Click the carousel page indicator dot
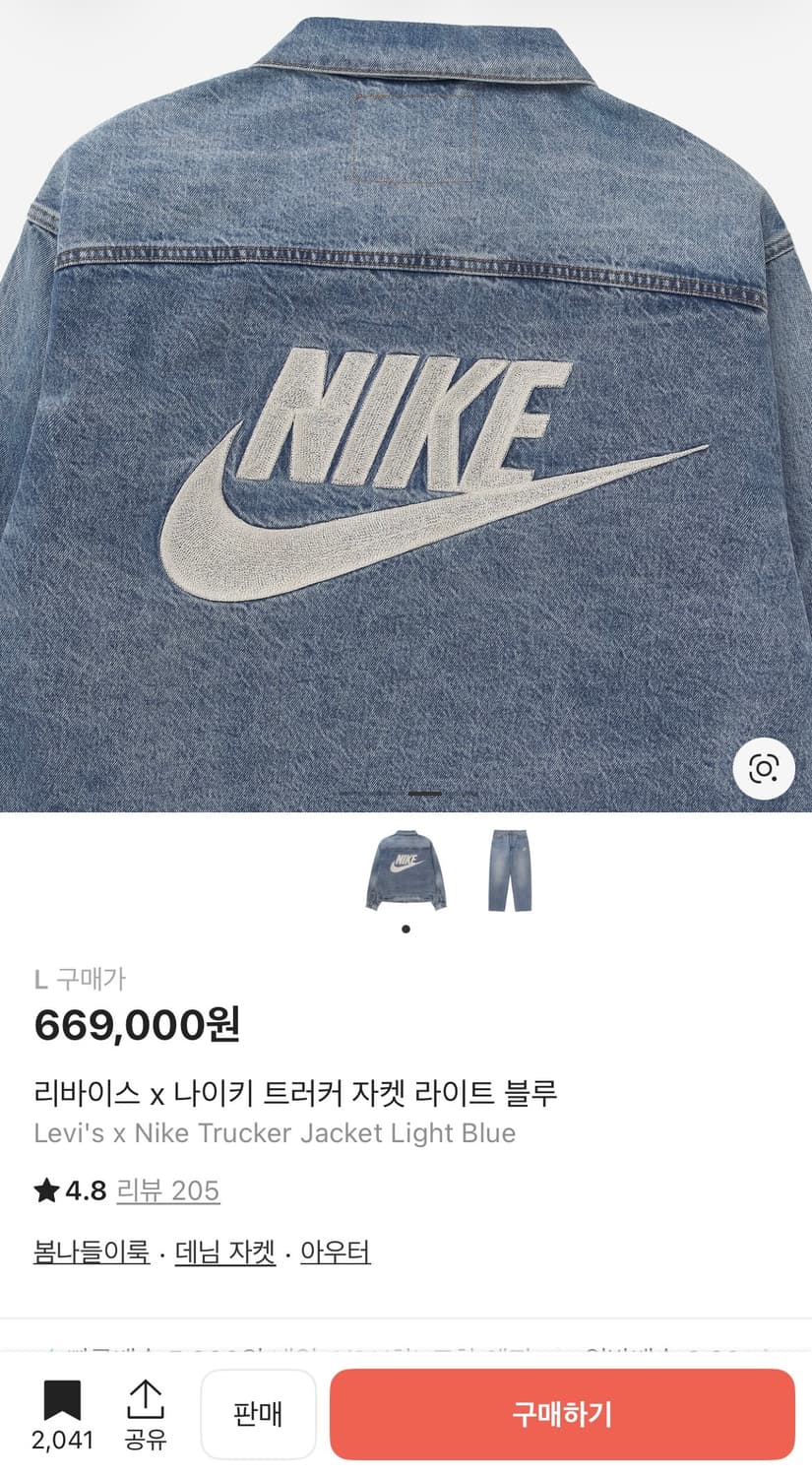812x1477 pixels. pos(405,927)
